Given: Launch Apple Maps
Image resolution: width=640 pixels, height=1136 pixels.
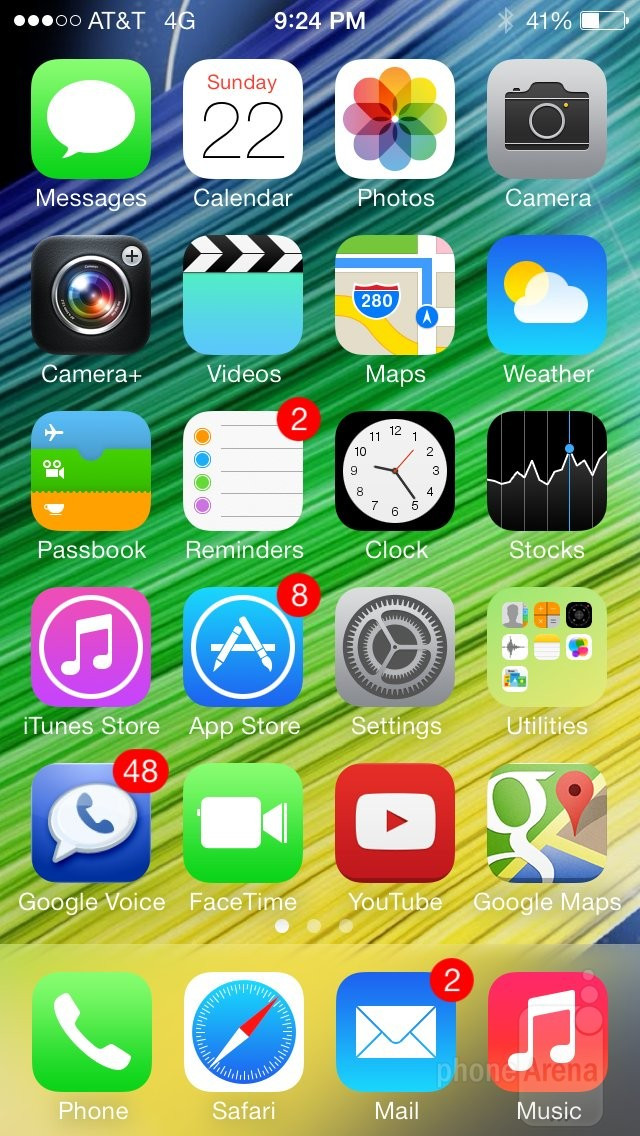Looking at the screenshot, I should (395, 296).
